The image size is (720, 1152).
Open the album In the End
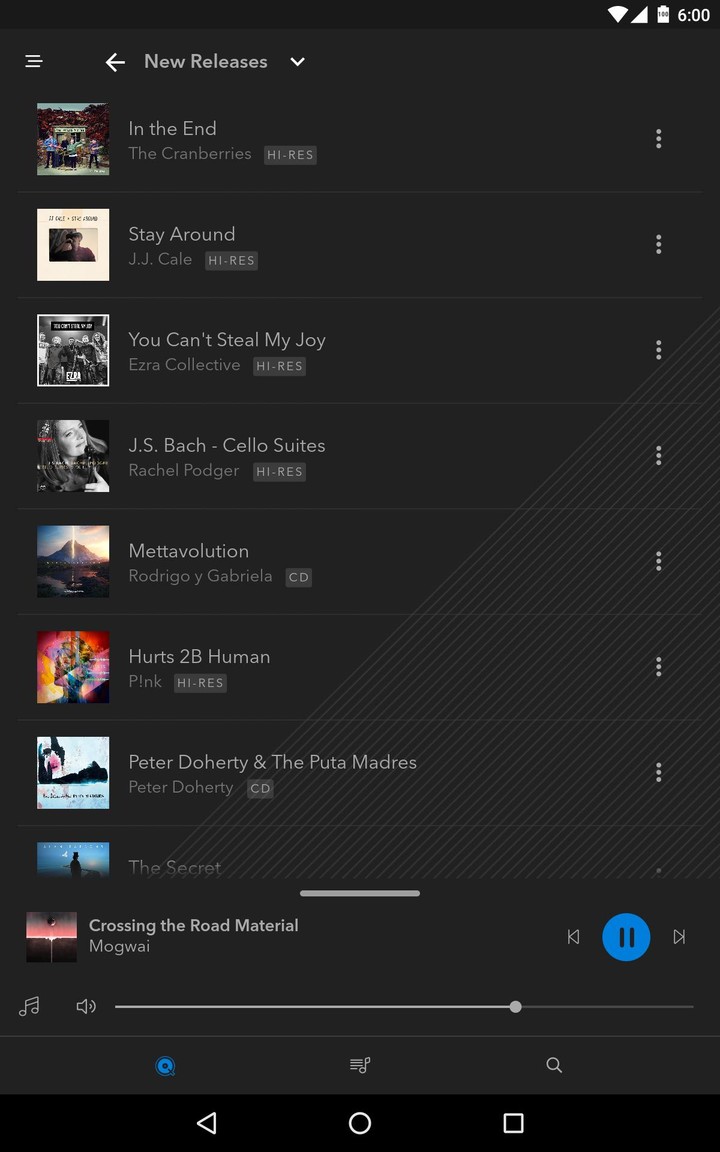[x=172, y=129]
